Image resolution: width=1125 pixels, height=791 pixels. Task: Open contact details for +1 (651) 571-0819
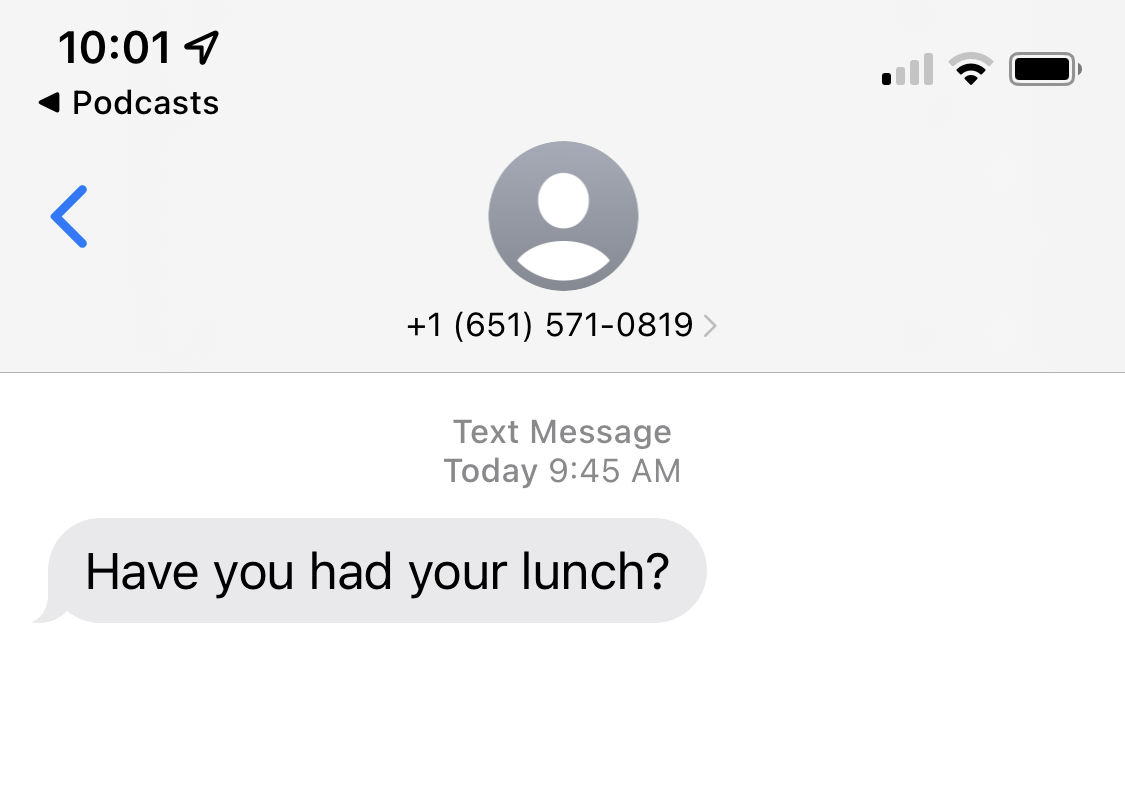click(x=562, y=325)
